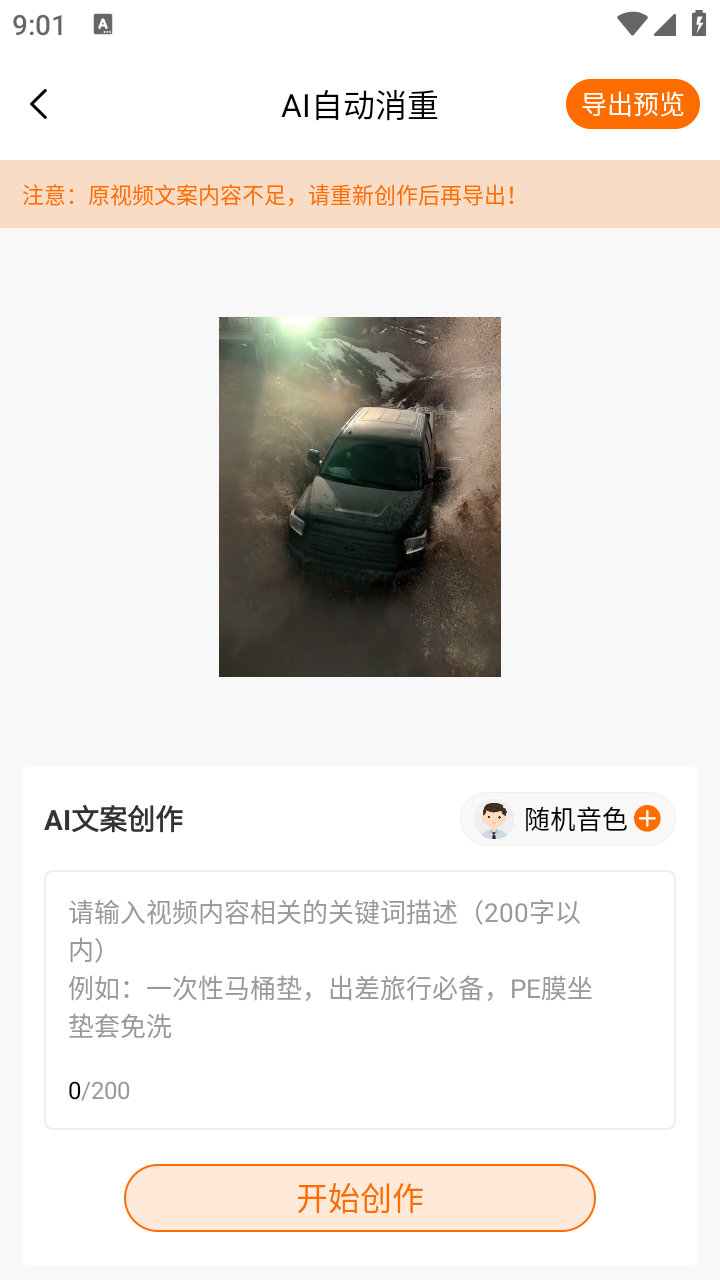
Task: Click the AI文案创作 section heading
Action: click(113, 818)
